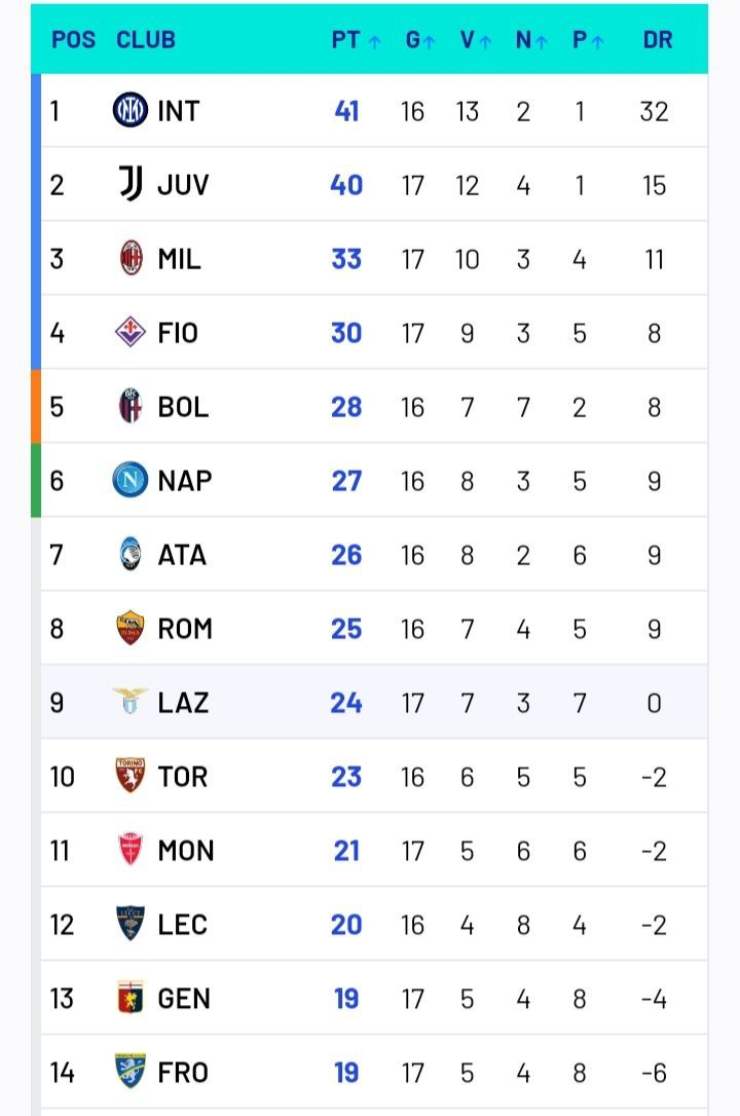Image resolution: width=740 pixels, height=1116 pixels.
Task: Open the INT club row
Action: point(178,111)
